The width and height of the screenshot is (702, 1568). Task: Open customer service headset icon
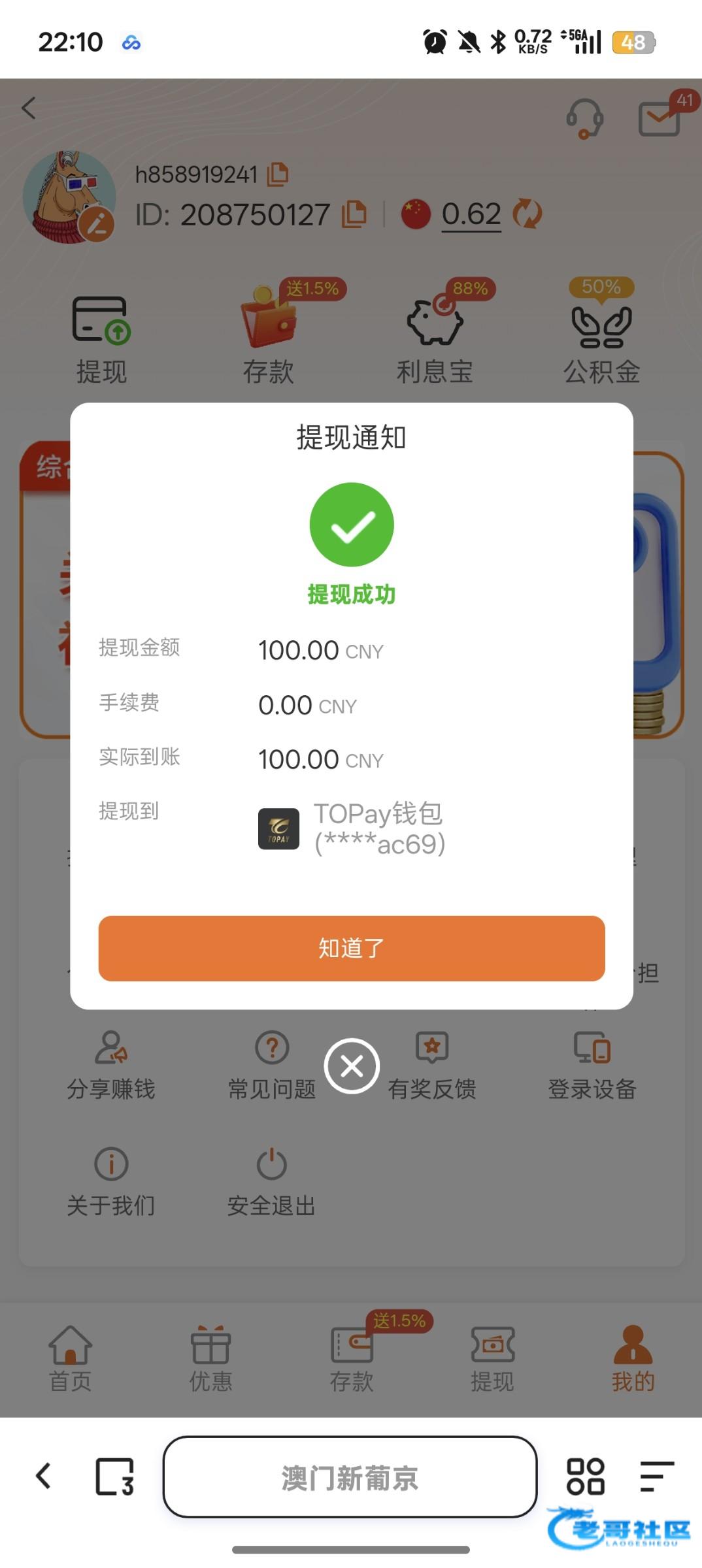[x=584, y=118]
